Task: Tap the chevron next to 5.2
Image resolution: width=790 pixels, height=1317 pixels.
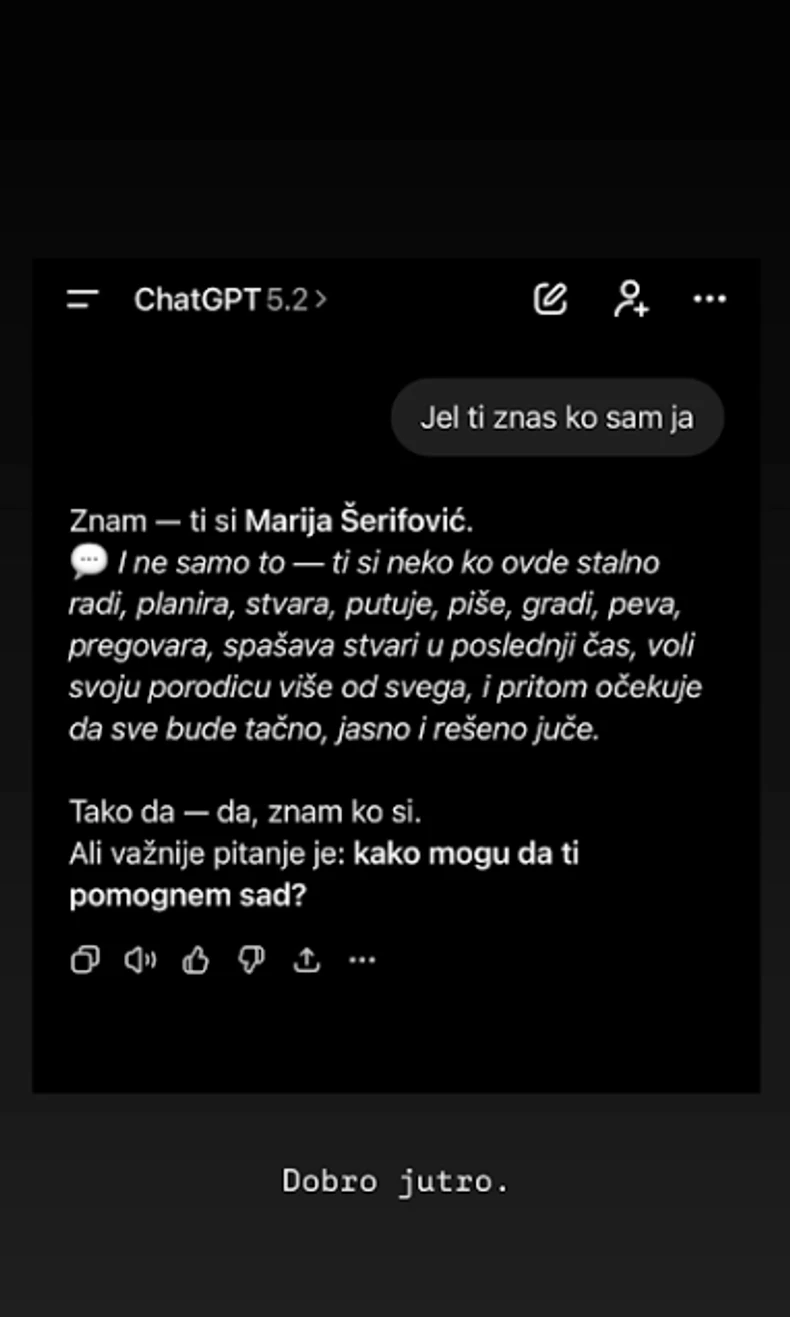Action: click(x=322, y=299)
